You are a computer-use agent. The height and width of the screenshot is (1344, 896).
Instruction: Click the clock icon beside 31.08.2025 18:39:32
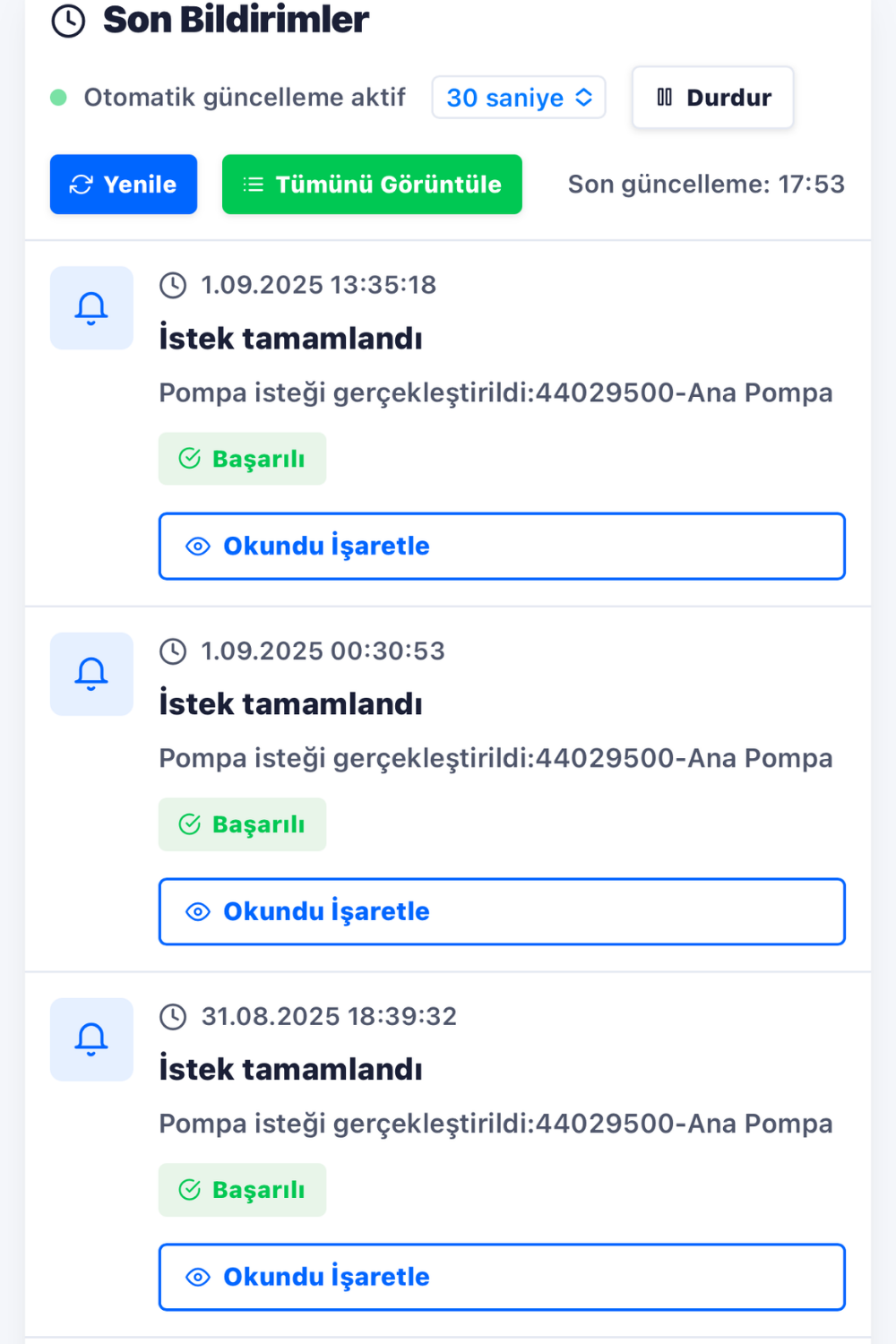coord(174,1016)
